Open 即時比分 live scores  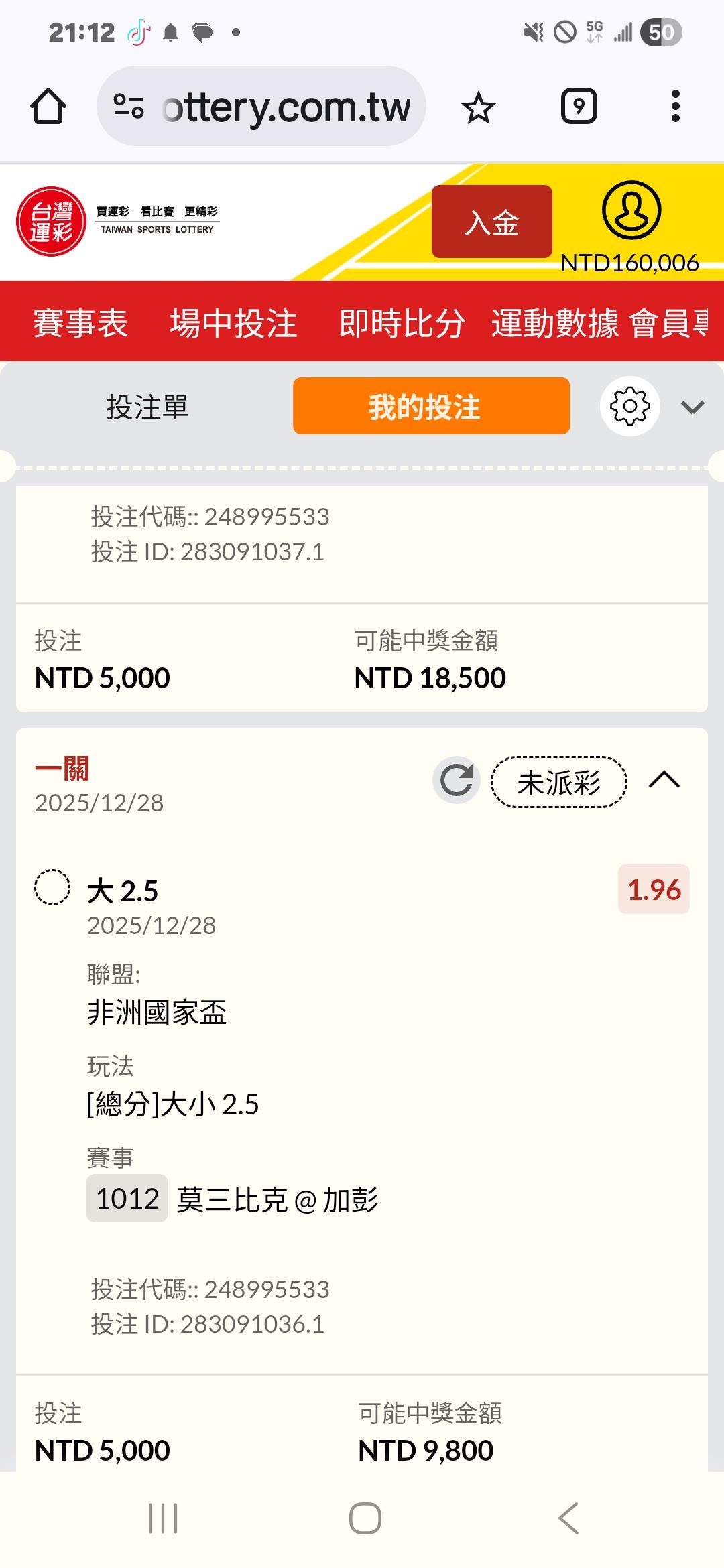click(402, 323)
